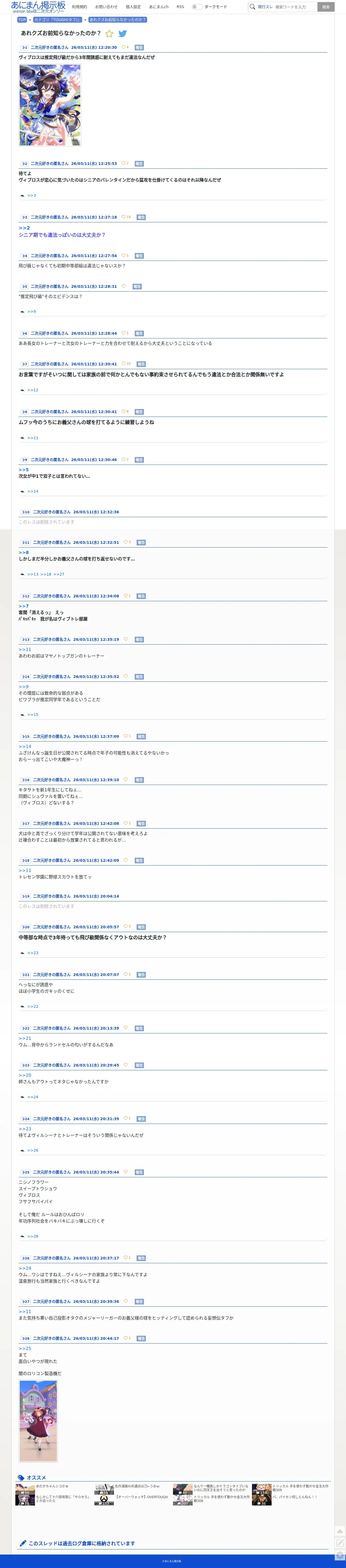
Task: Favorite this thread with the star icon
Action: click(110, 33)
